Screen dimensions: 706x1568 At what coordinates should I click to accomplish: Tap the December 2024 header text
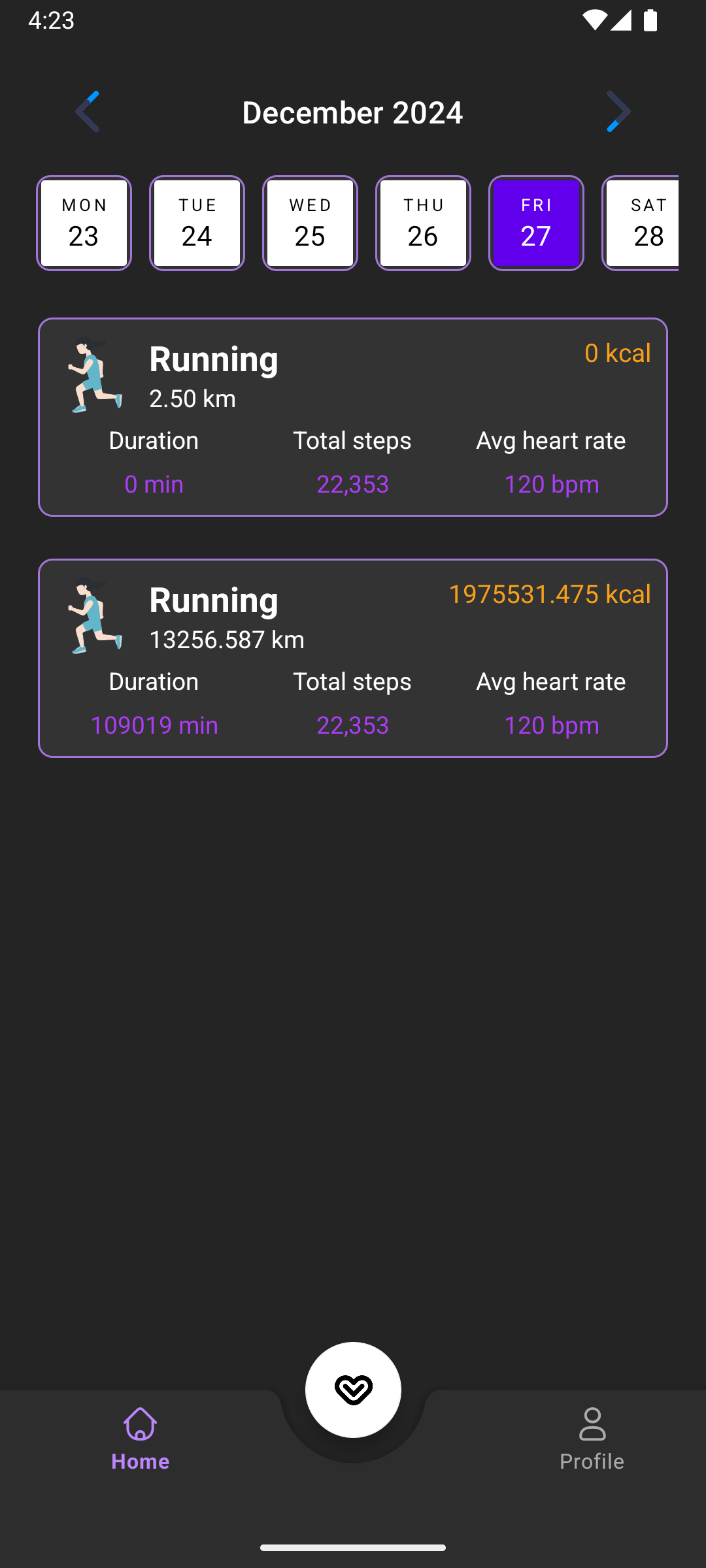(353, 112)
